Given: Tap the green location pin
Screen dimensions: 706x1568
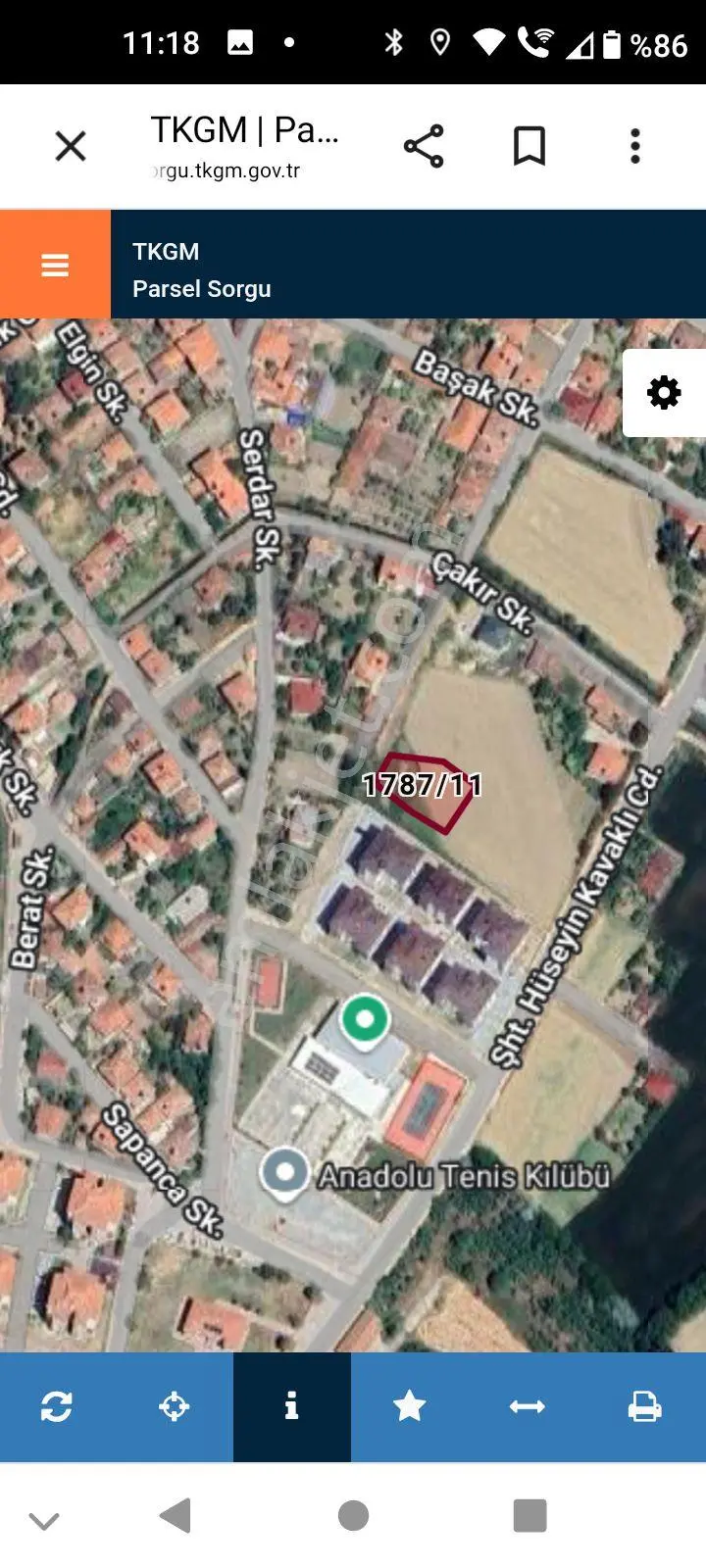Looking at the screenshot, I should 365,1021.
